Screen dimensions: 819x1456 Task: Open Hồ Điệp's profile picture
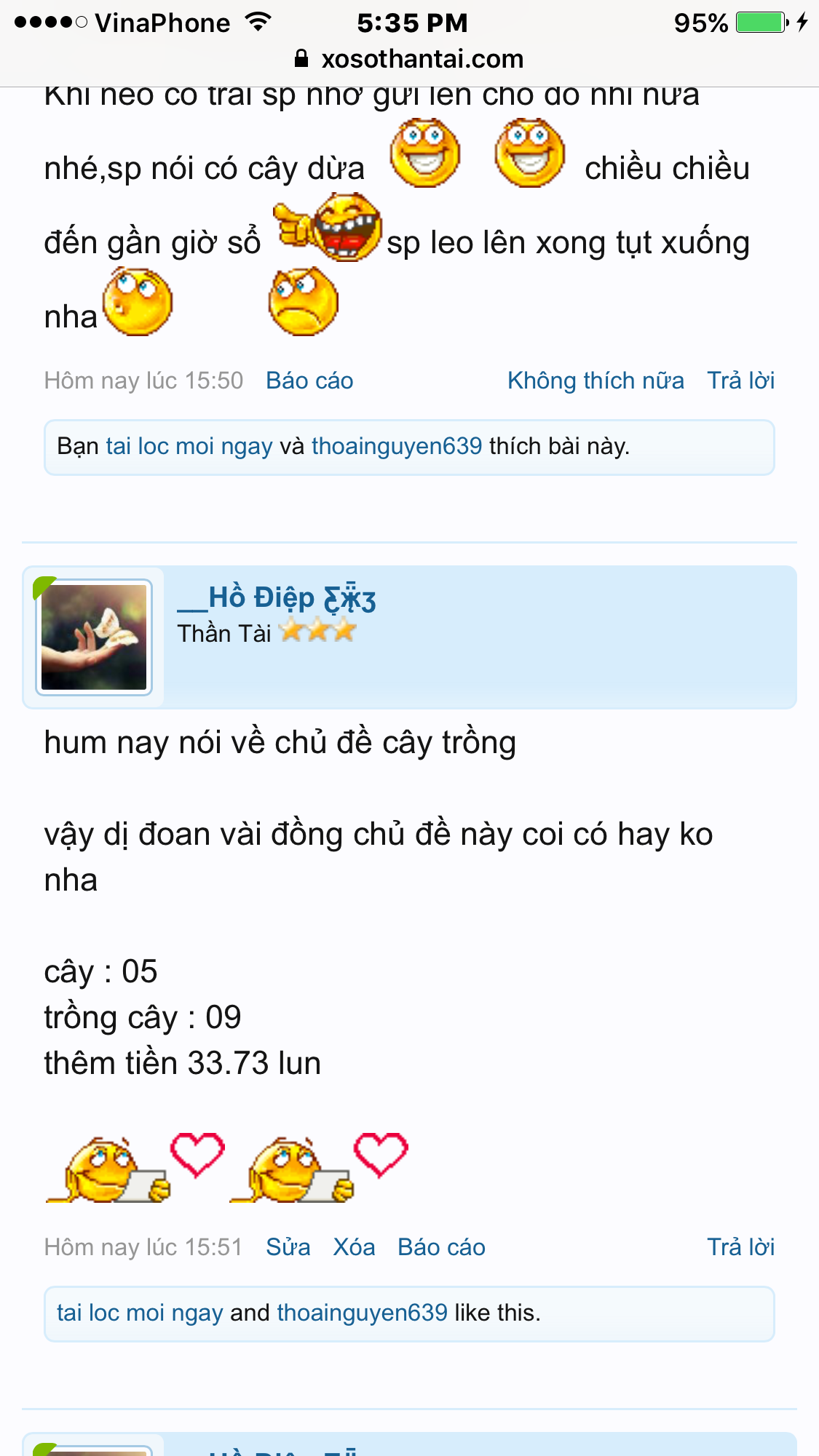coord(94,637)
